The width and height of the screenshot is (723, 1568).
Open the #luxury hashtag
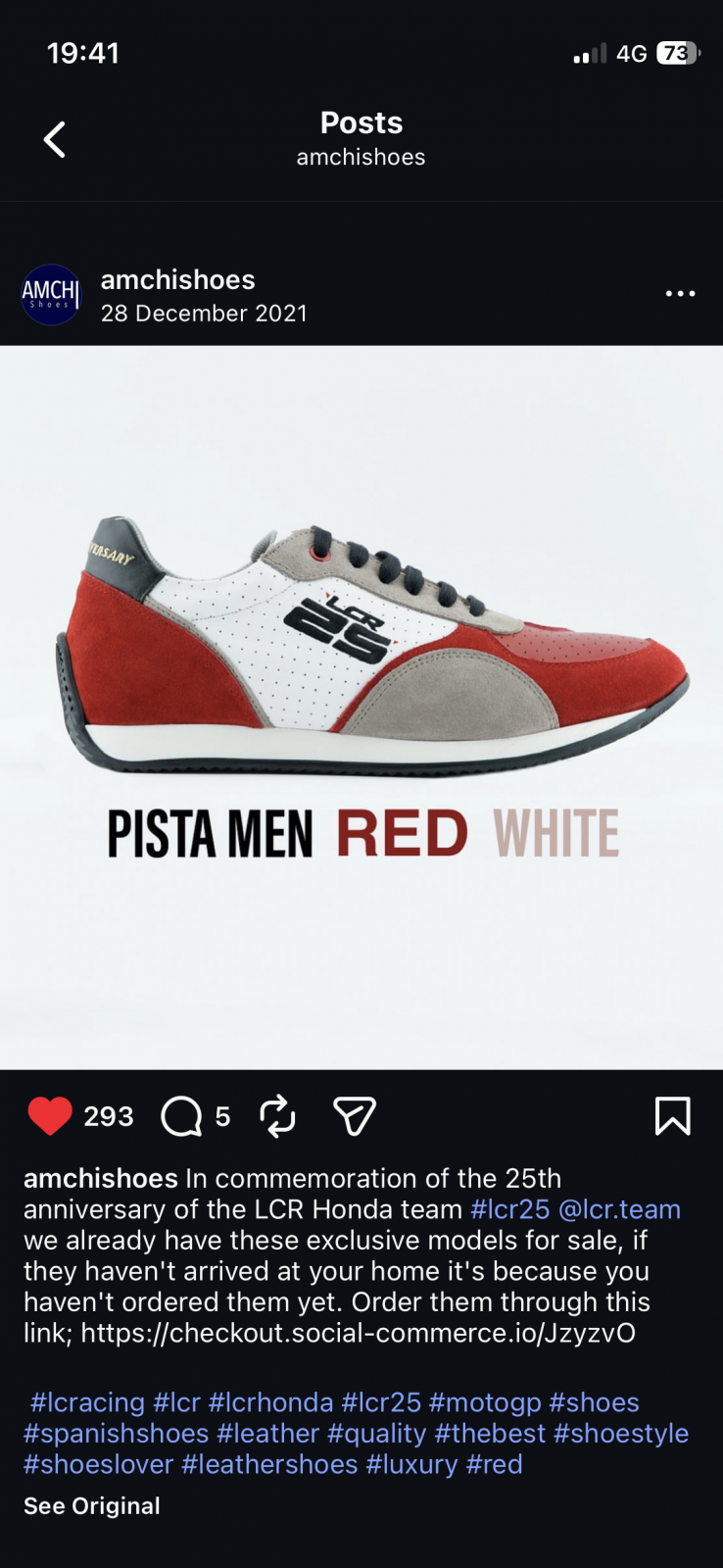click(x=411, y=1464)
